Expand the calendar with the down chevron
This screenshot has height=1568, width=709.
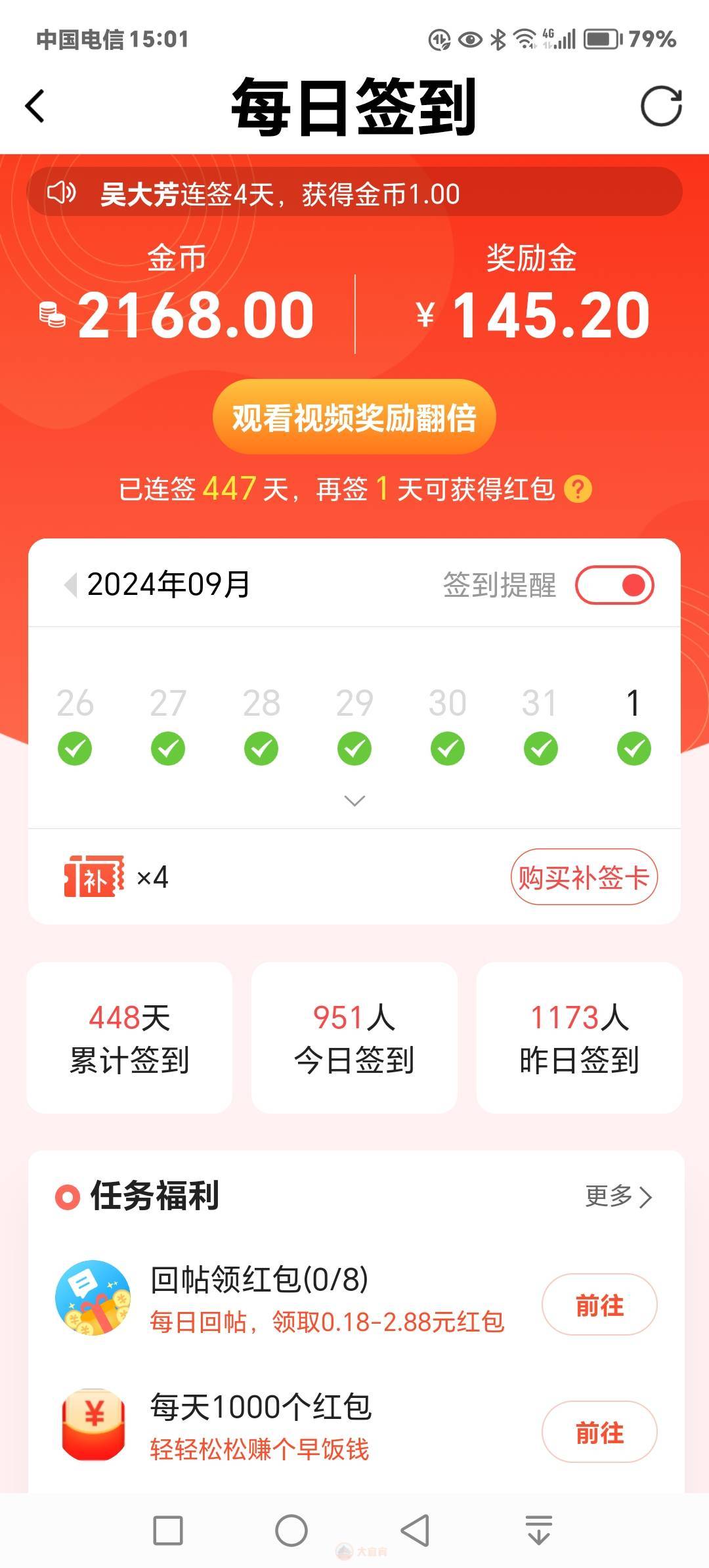click(x=354, y=800)
